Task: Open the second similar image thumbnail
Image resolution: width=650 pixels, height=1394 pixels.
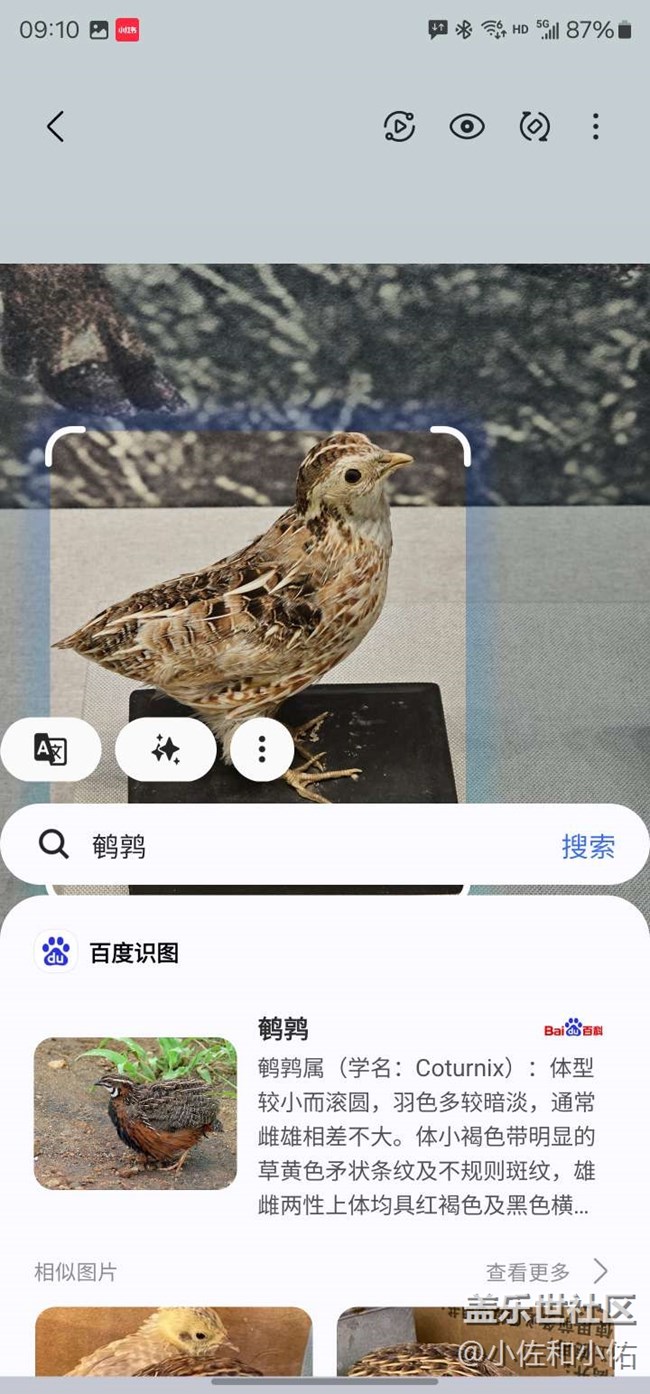Action: pos(476,1342)
